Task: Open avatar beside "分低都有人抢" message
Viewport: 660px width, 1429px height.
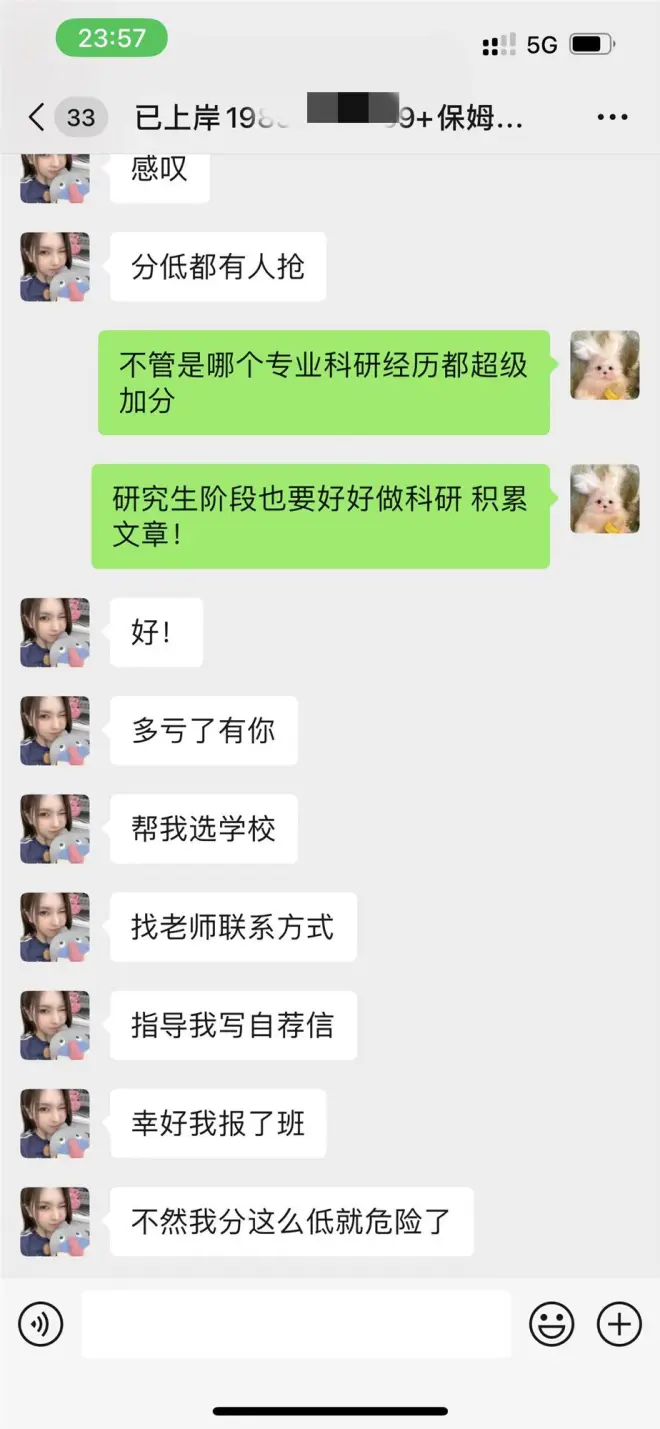Action: tap(55, 267)
